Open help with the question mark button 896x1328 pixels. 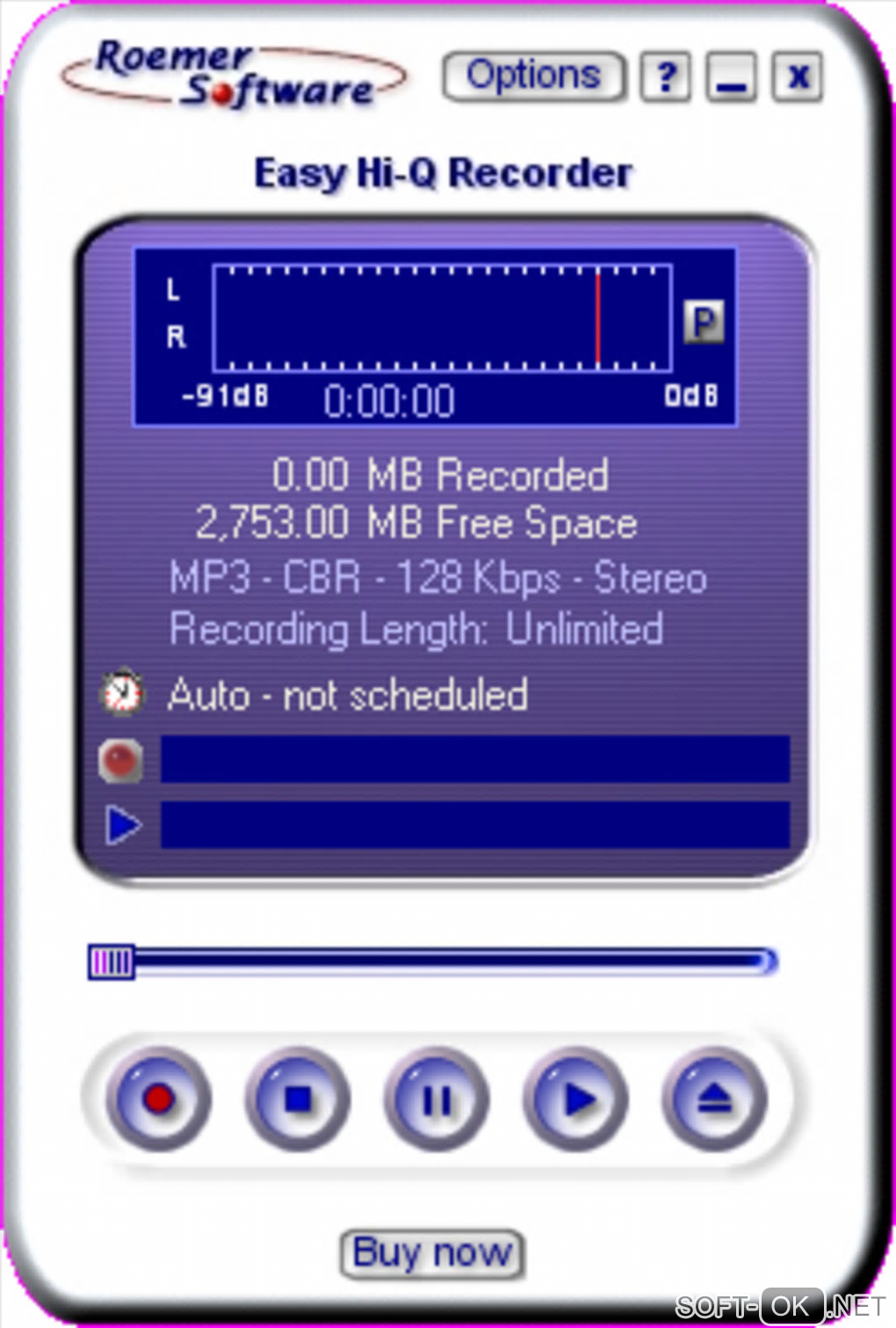pyautogui.click(x=666, y=78)
